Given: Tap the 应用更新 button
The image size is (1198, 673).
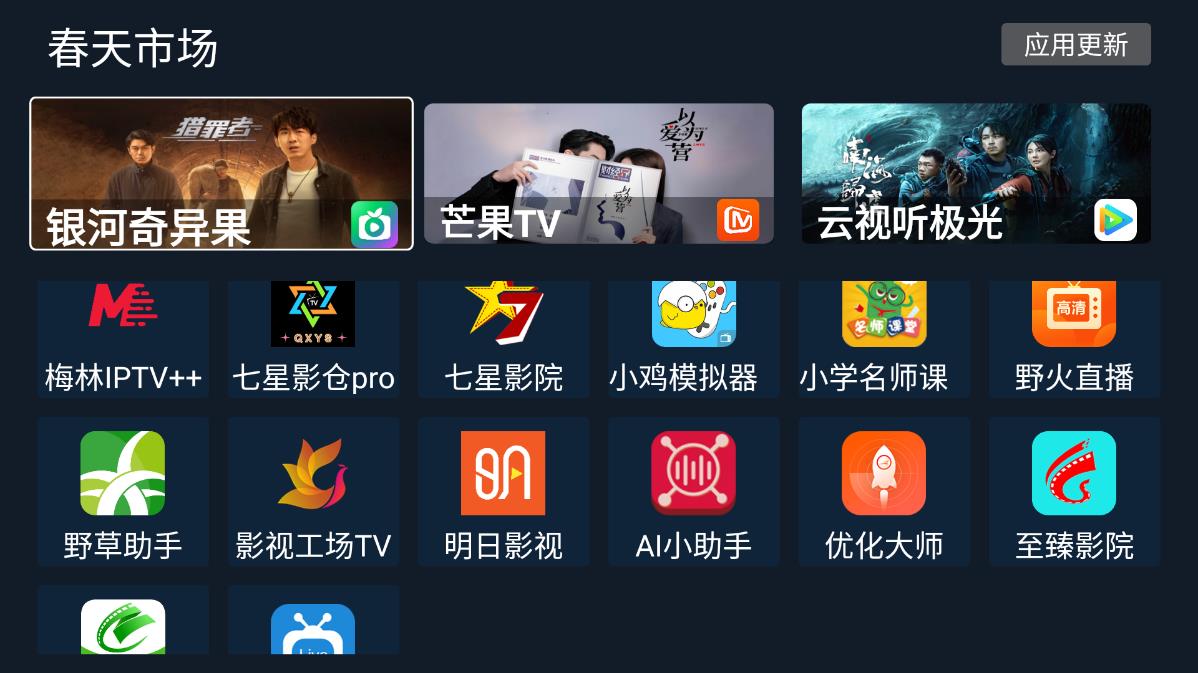Looking at the screenshot, I should (1075, 45).
